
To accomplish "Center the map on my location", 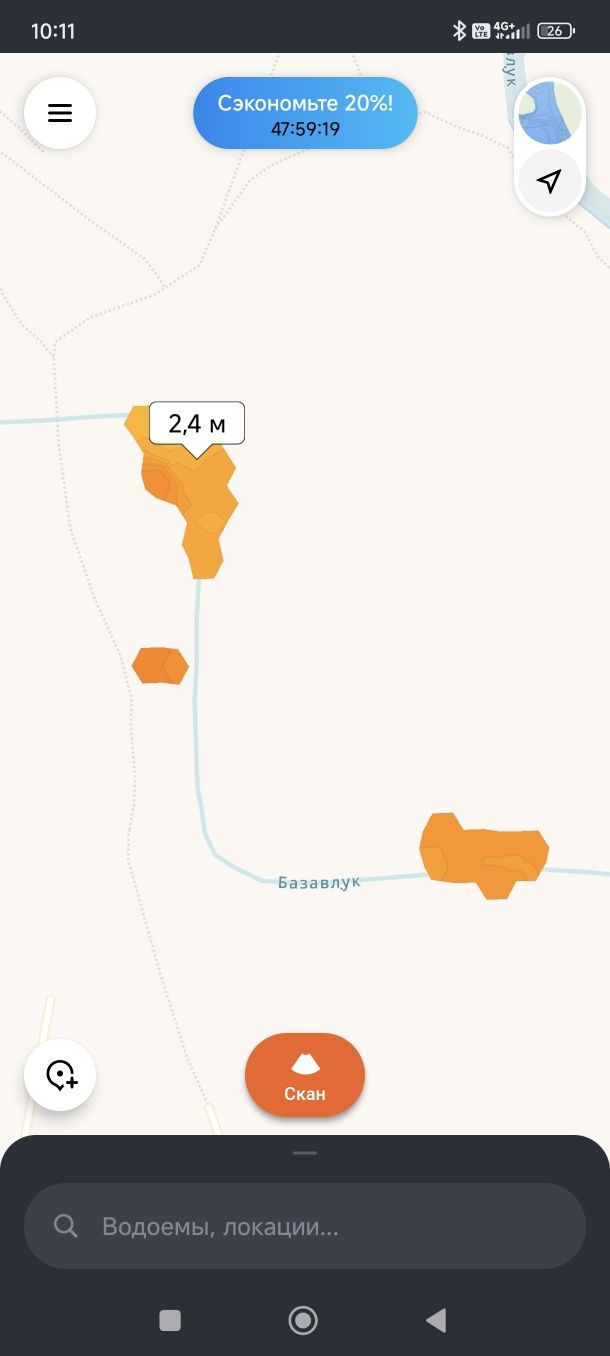I will pos(549,181).
